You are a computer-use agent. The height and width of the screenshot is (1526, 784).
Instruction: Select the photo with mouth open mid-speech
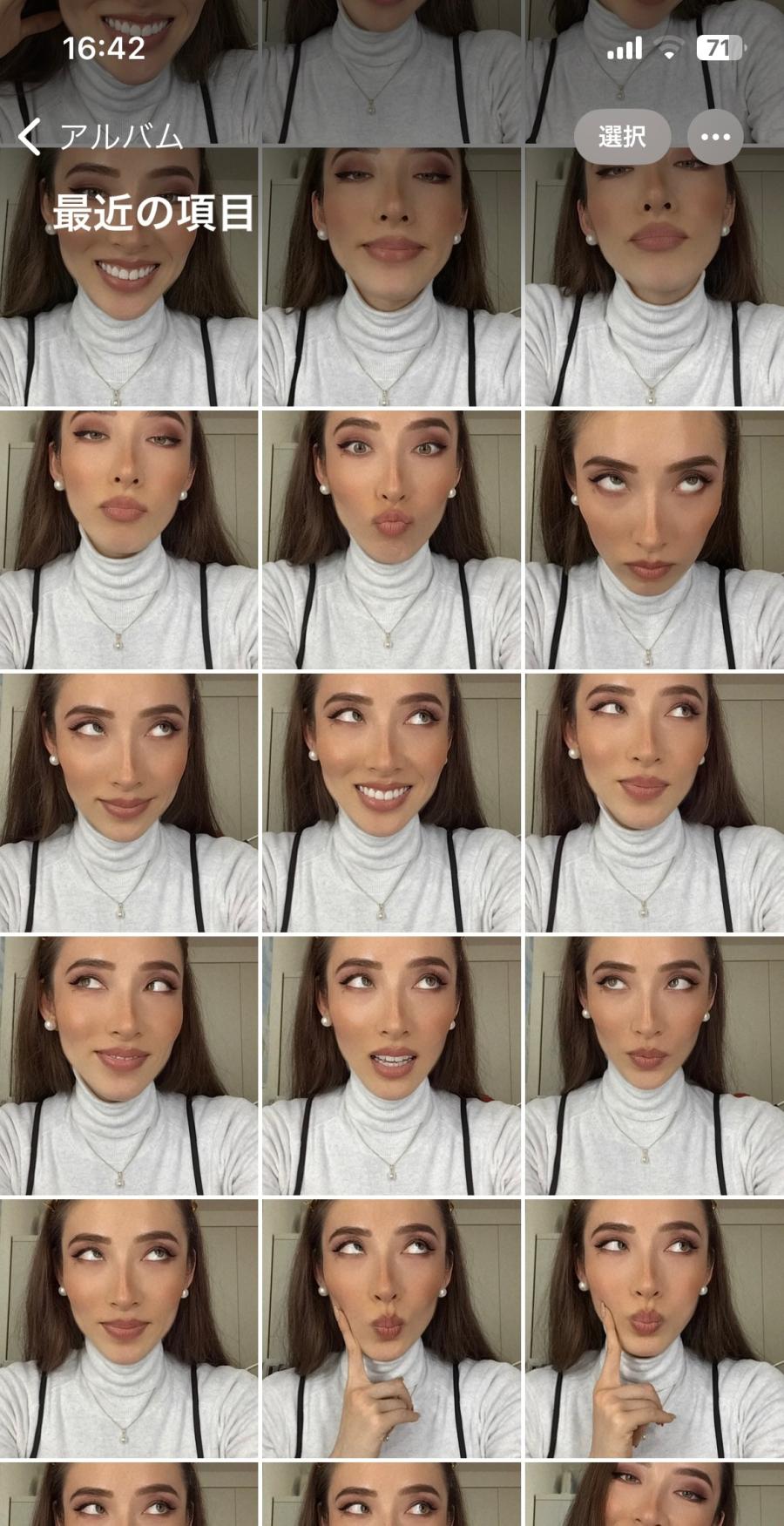tap(391, 1066)
